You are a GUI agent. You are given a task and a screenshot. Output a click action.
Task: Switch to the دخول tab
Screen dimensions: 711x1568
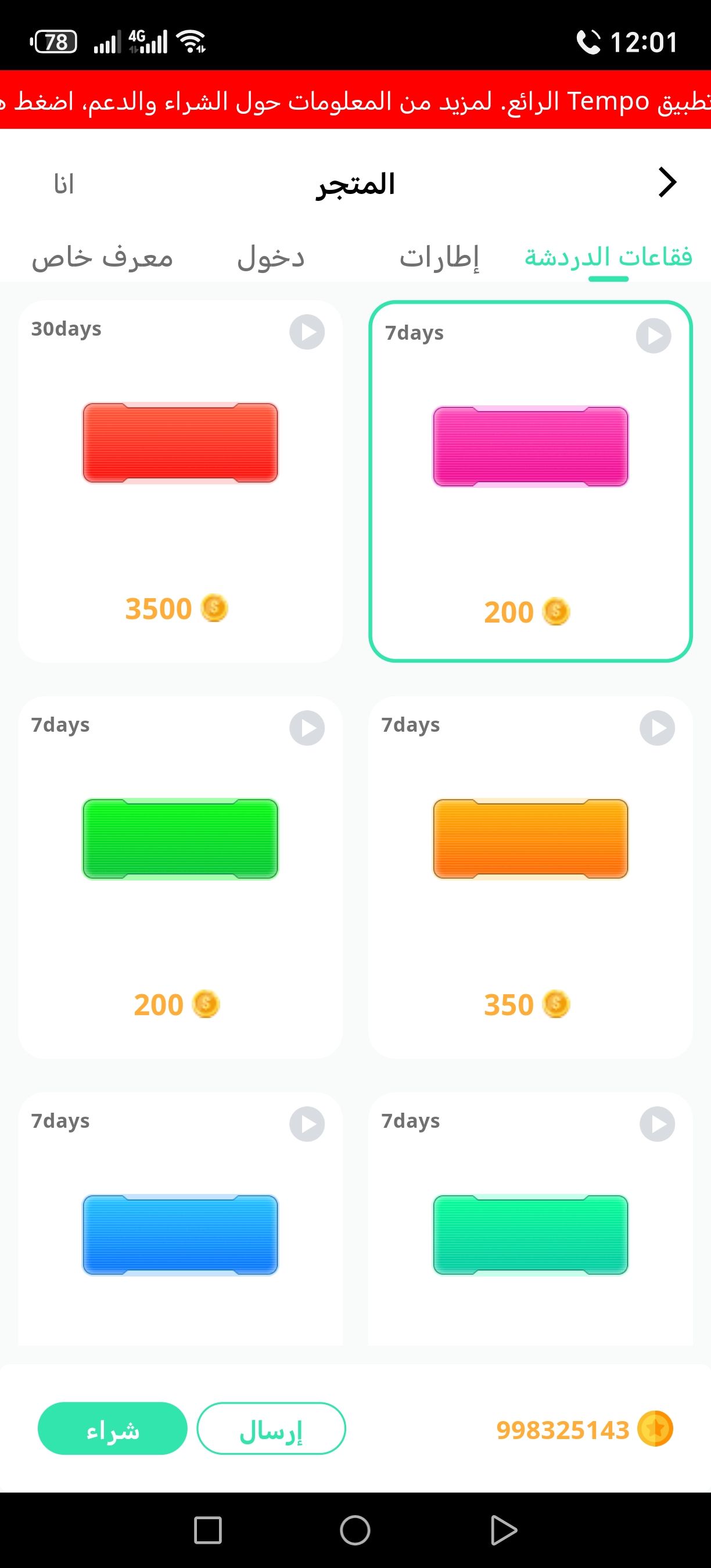271,257
